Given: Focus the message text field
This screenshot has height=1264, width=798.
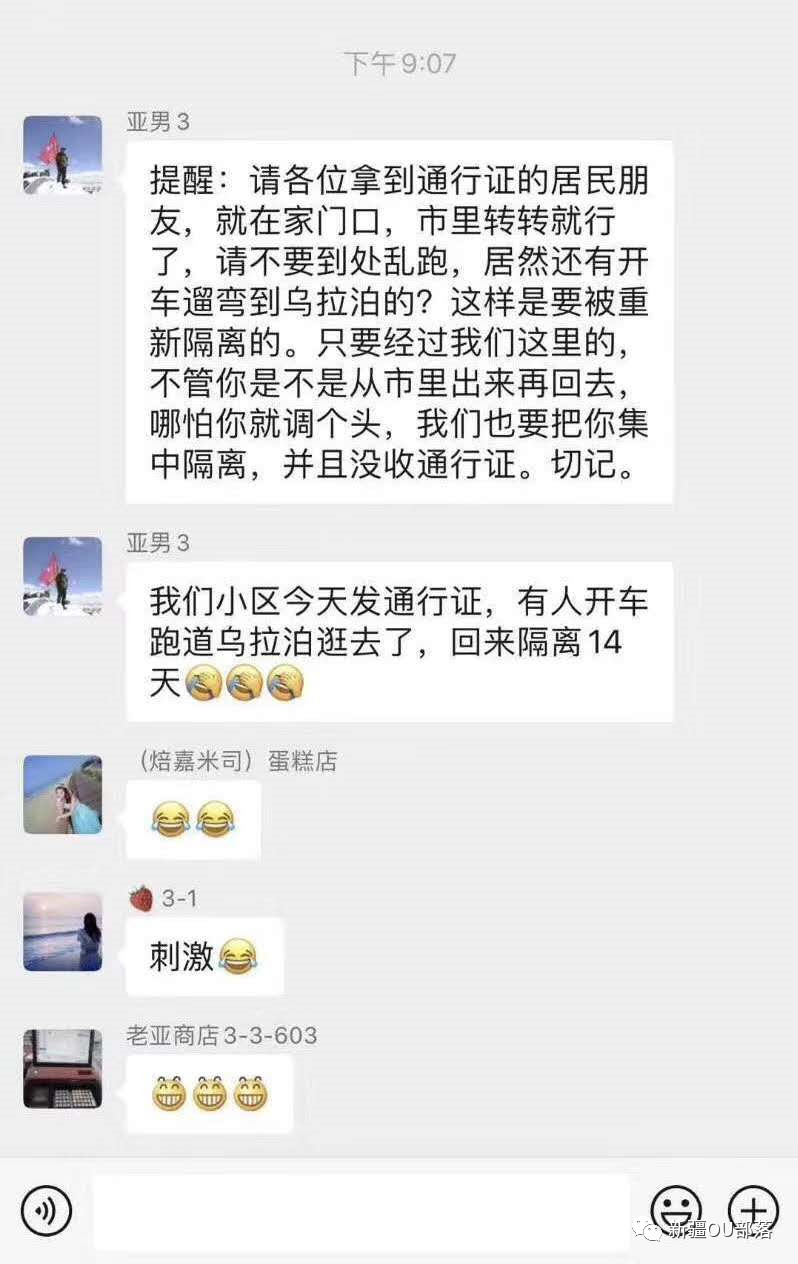Looking at the screenshot, I should (x=362, y=1211).
